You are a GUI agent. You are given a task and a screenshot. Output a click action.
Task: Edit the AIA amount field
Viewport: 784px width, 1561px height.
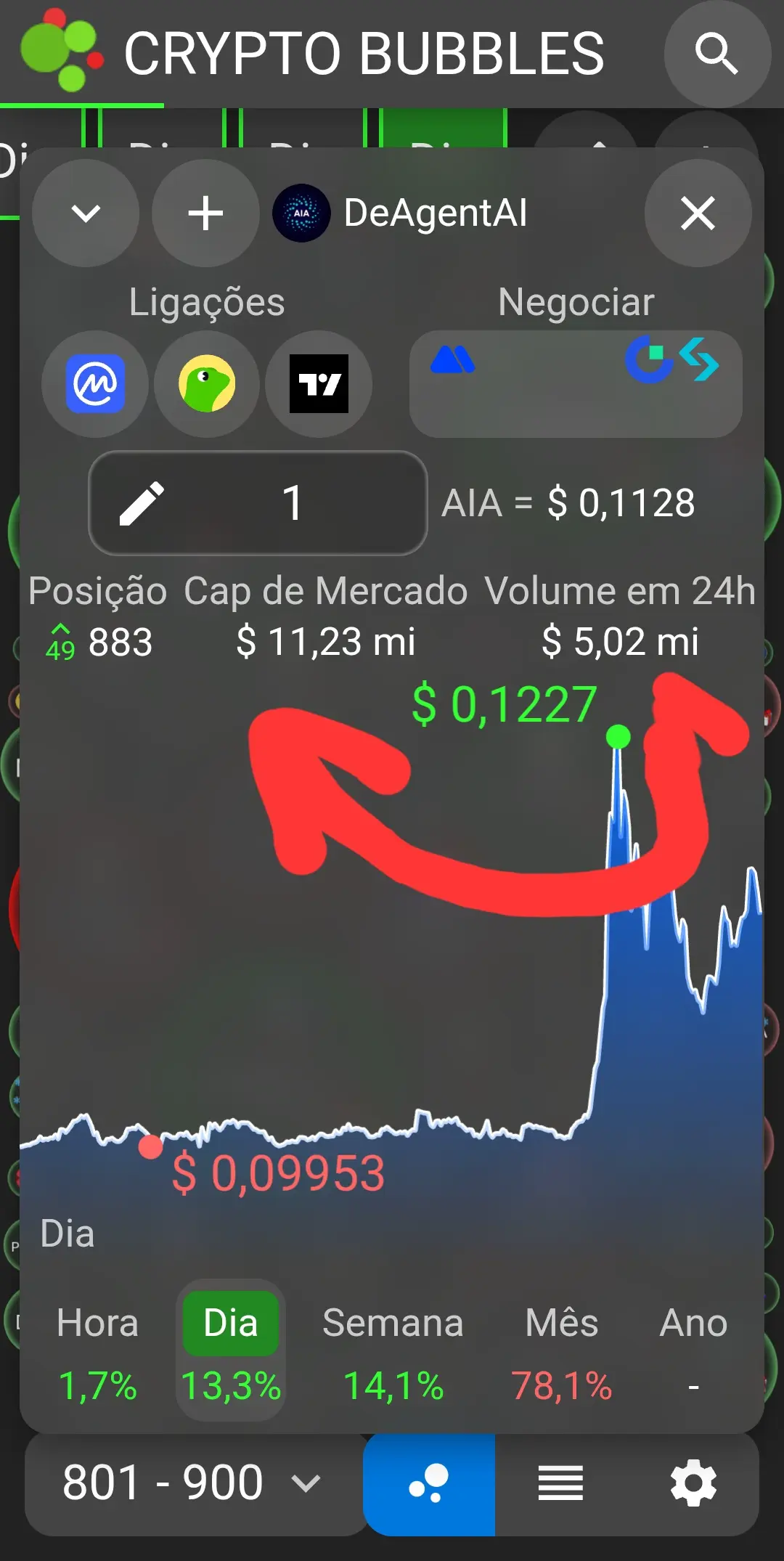(x=258, y=503)
